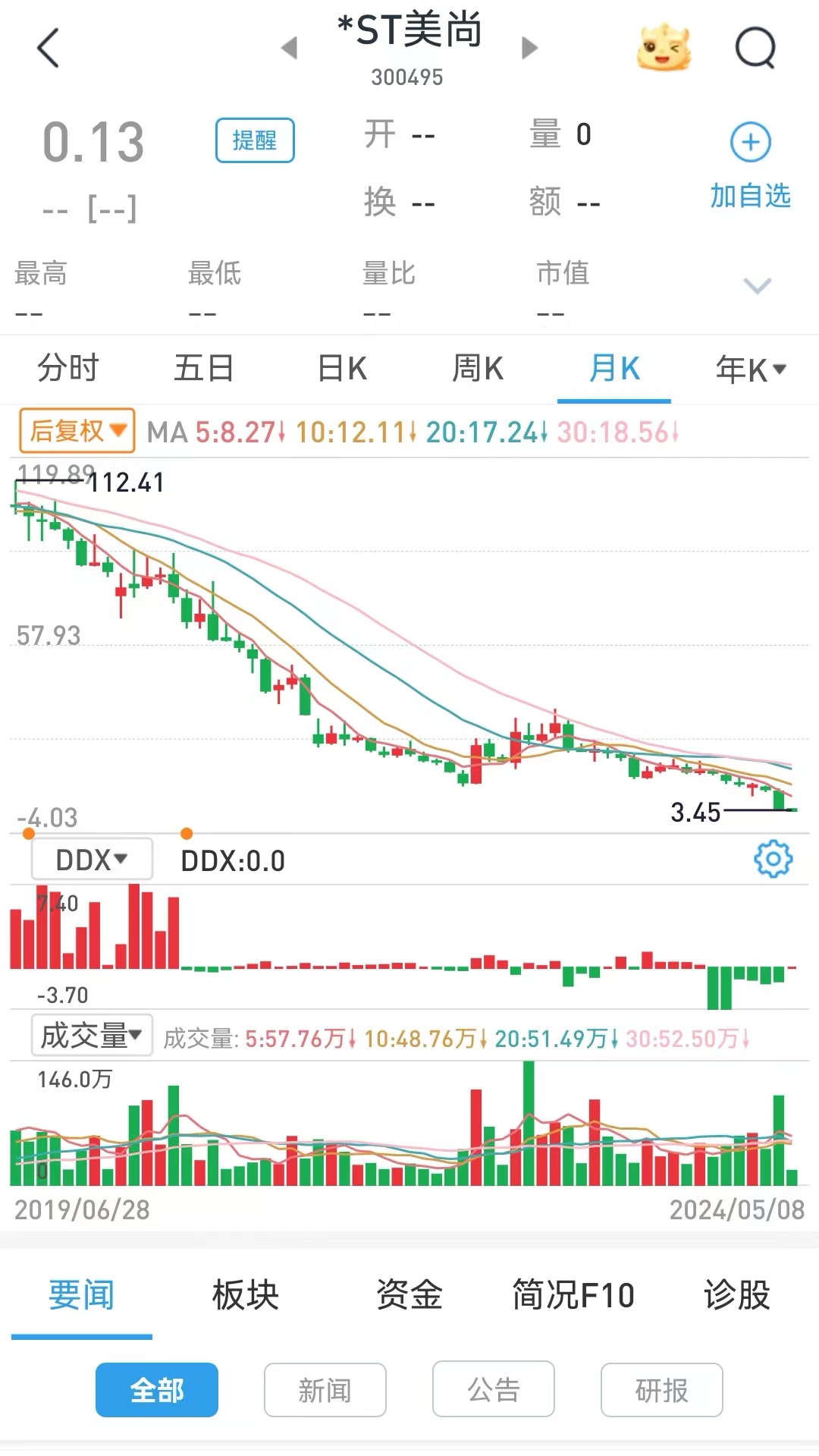Switch to the 板块 tab

point(246,1295)
